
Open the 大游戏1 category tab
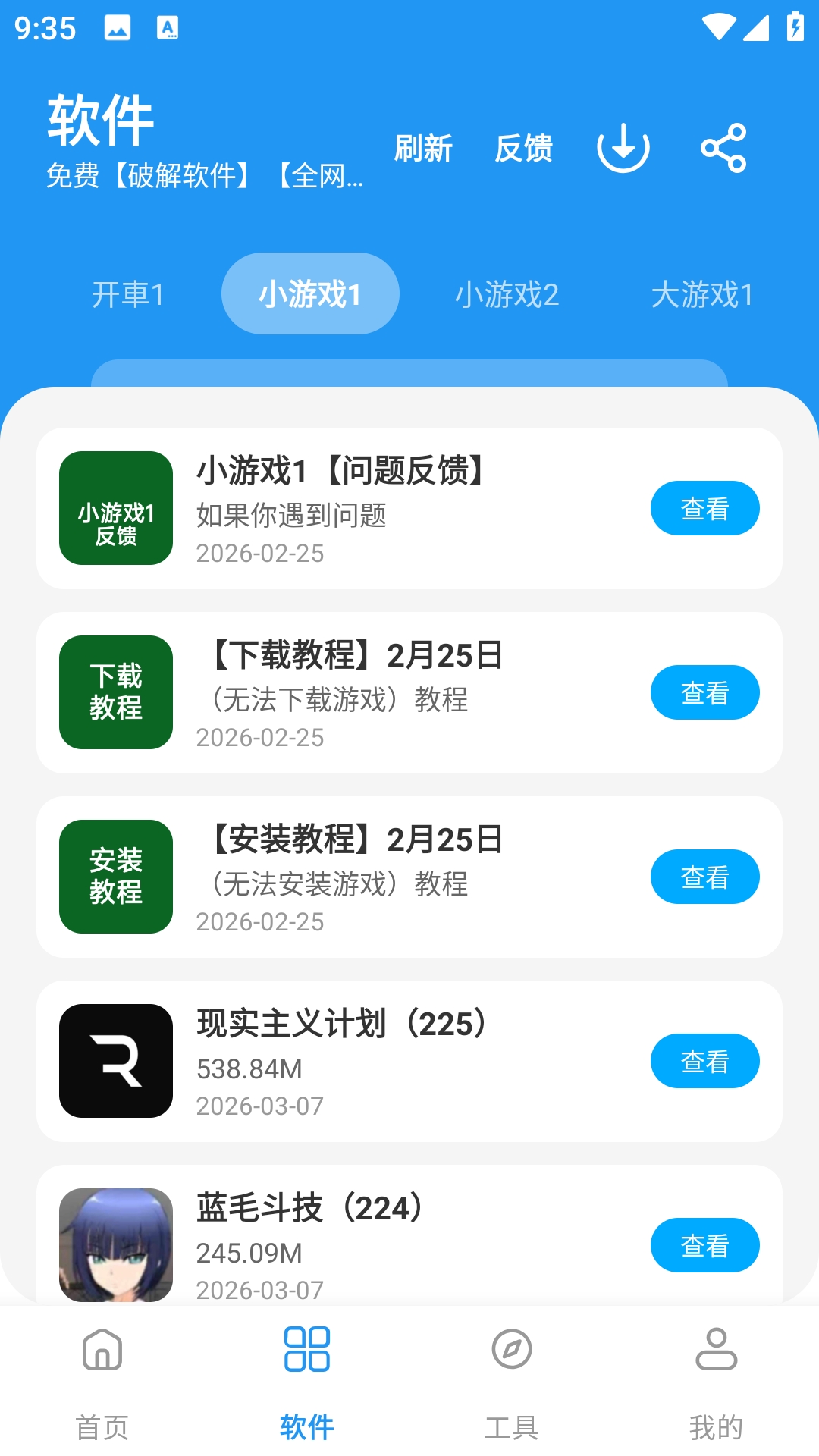702,294
